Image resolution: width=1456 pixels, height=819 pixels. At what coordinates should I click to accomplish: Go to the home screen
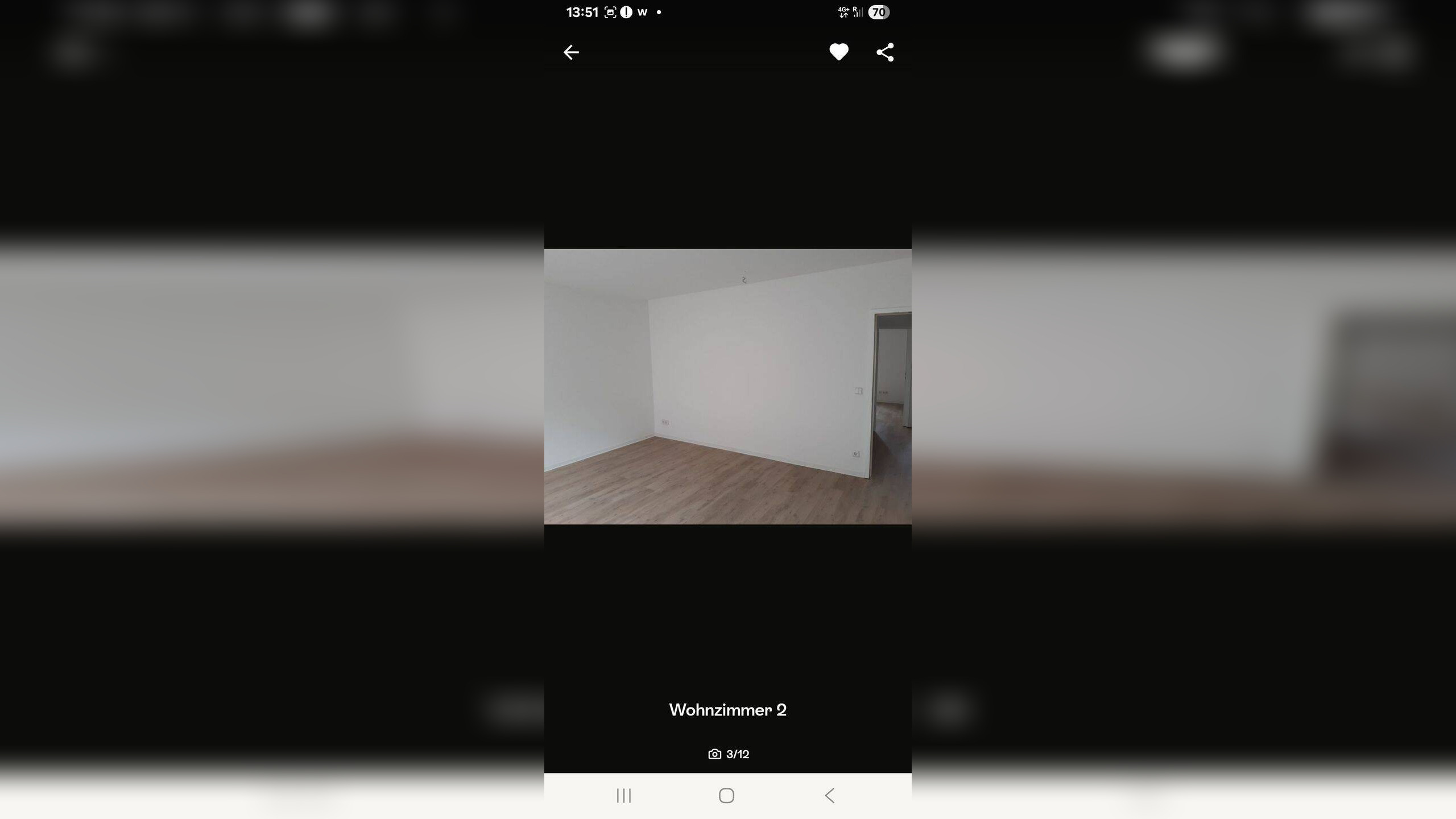pyautogui.click(x=726, y=796)
